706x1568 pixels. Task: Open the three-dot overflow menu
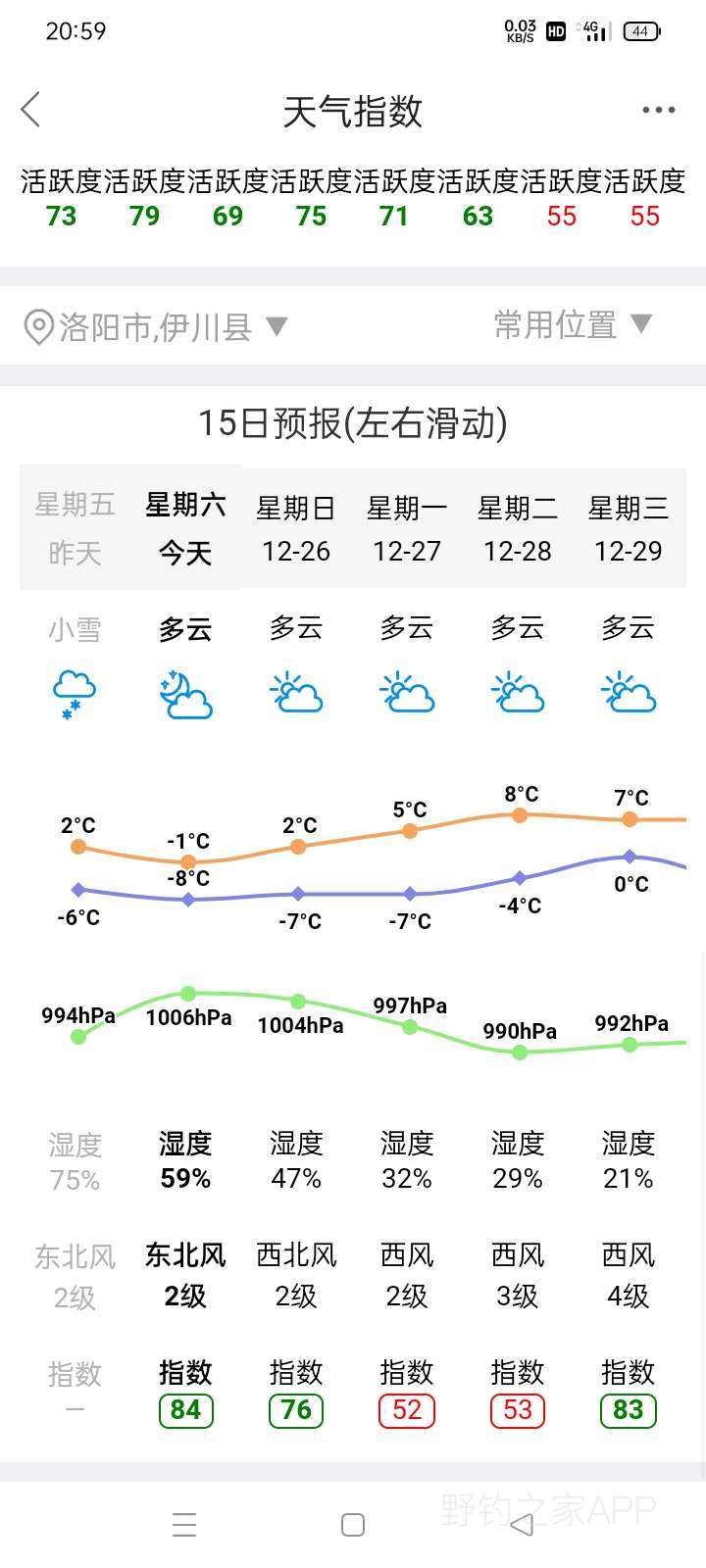coord(658,110)
